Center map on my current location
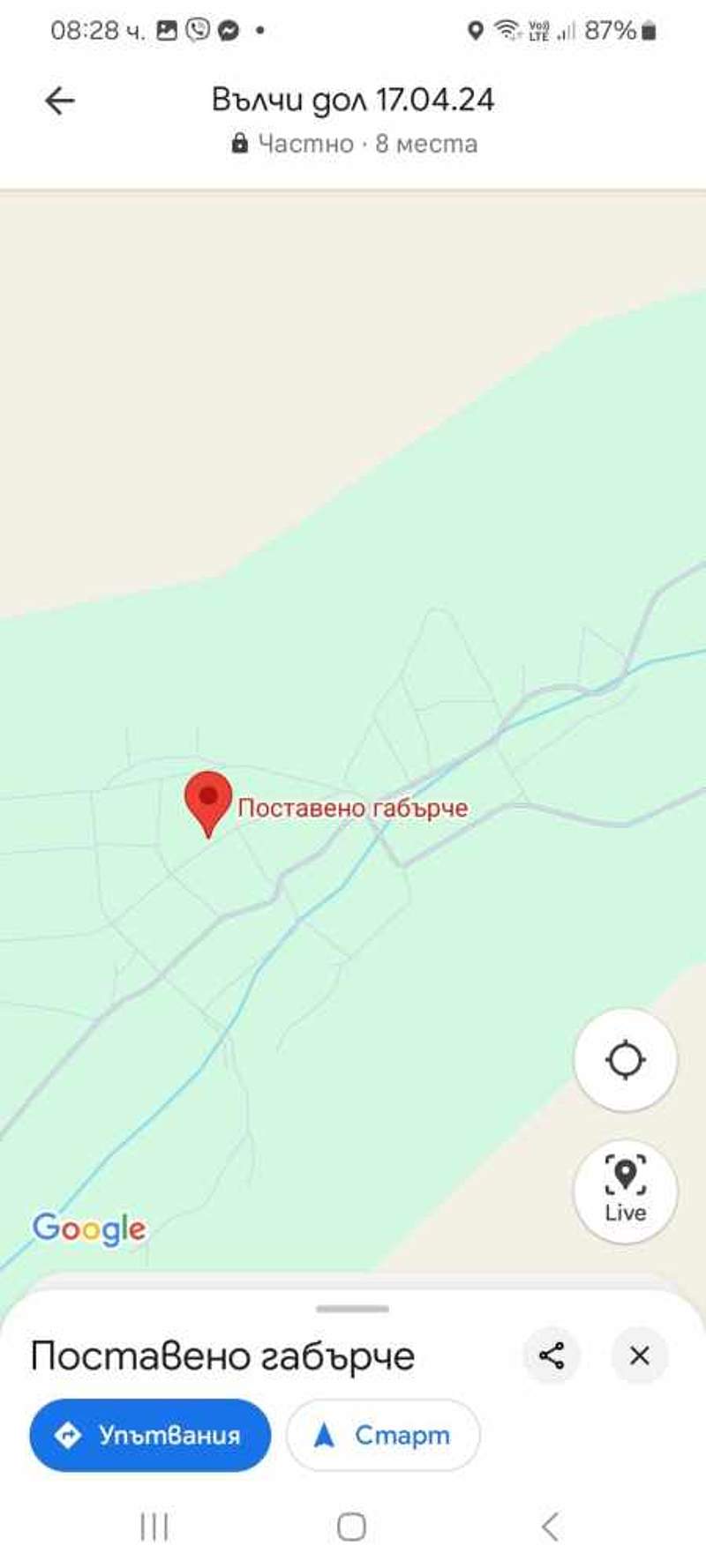The width and height of the screenshot is (706, 1568). (625, 1059)
